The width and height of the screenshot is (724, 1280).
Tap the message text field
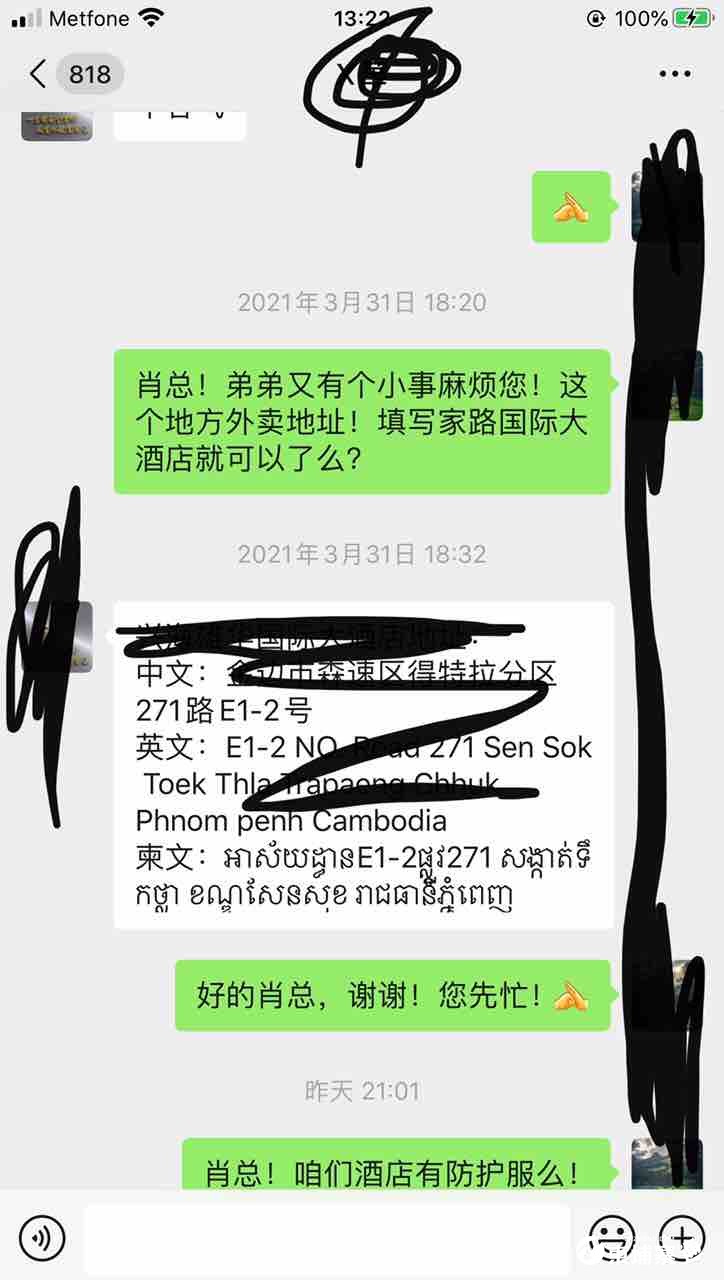pos(326,1238)
